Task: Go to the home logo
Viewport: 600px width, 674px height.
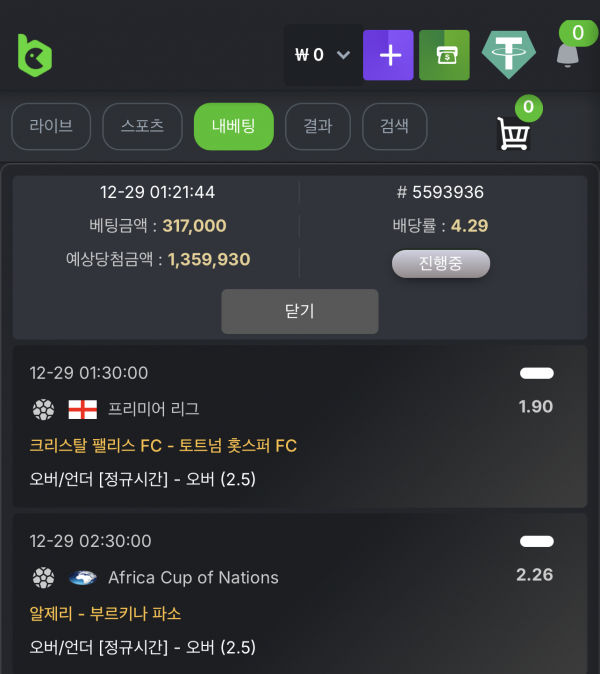Action: (x=34, y=54)
